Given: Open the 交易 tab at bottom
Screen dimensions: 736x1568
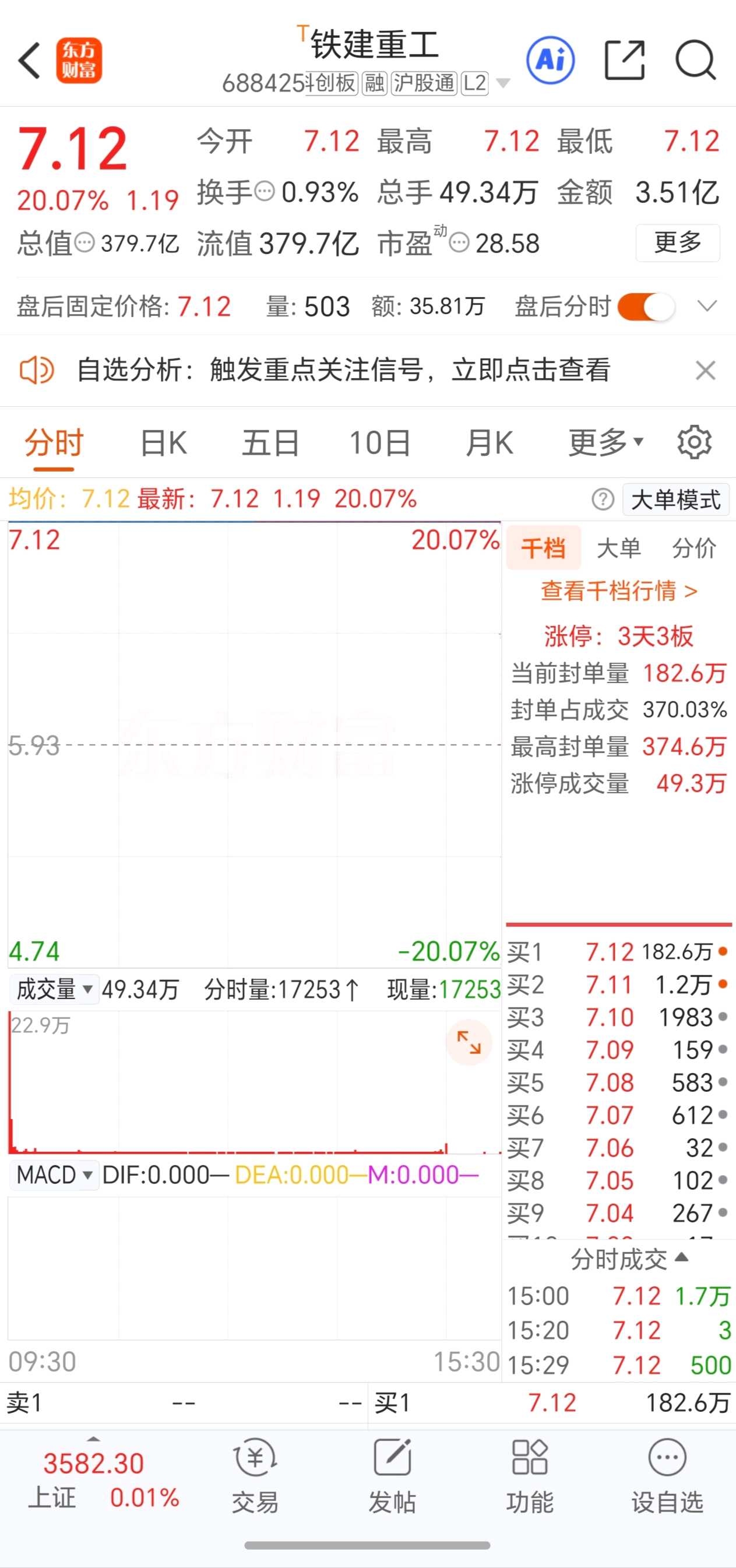Looking at the screenshot, I should (255, 1476).
